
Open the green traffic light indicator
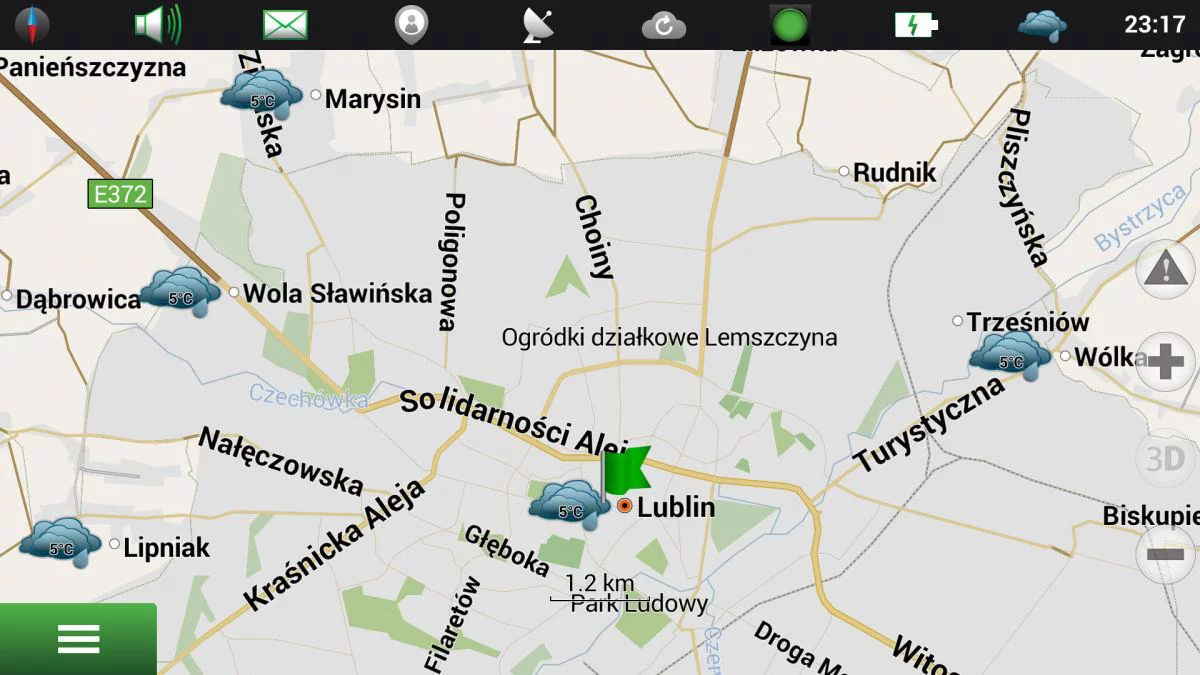click(790, 24)
